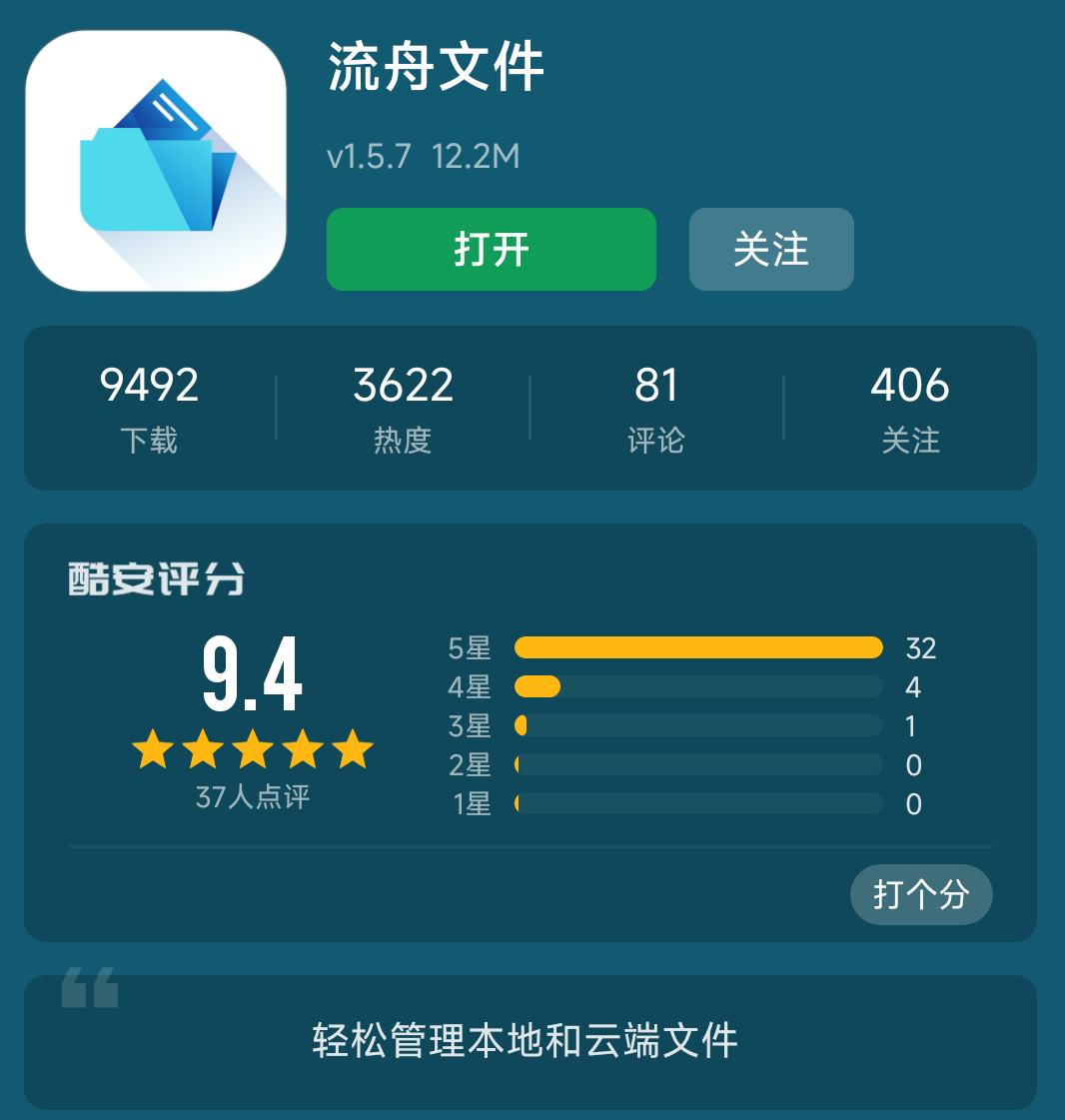Screen dimensions: 1065x1120
Task: Tap the 流舟文件 app icon
Action: [x=156, y=161]
